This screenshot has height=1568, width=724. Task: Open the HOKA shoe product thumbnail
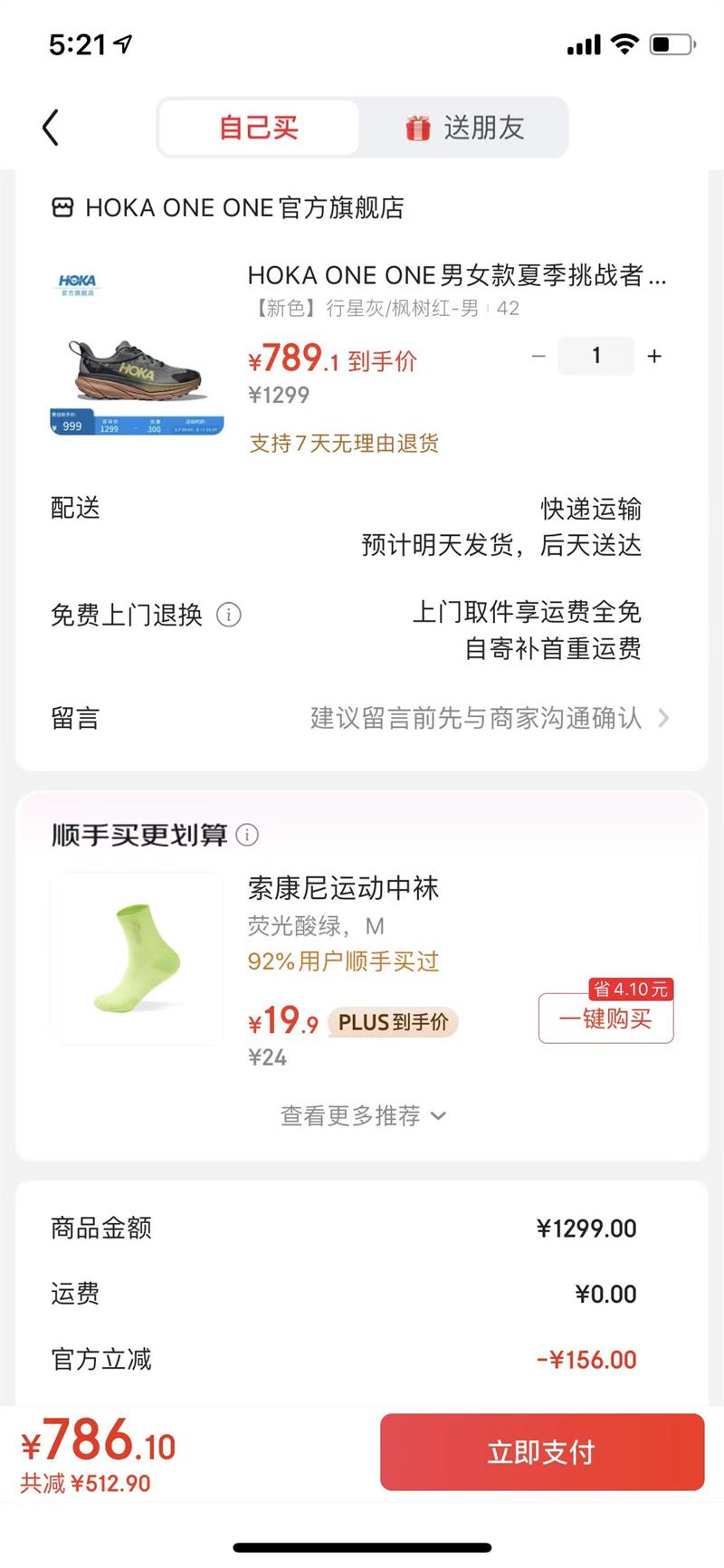[137, 353]
